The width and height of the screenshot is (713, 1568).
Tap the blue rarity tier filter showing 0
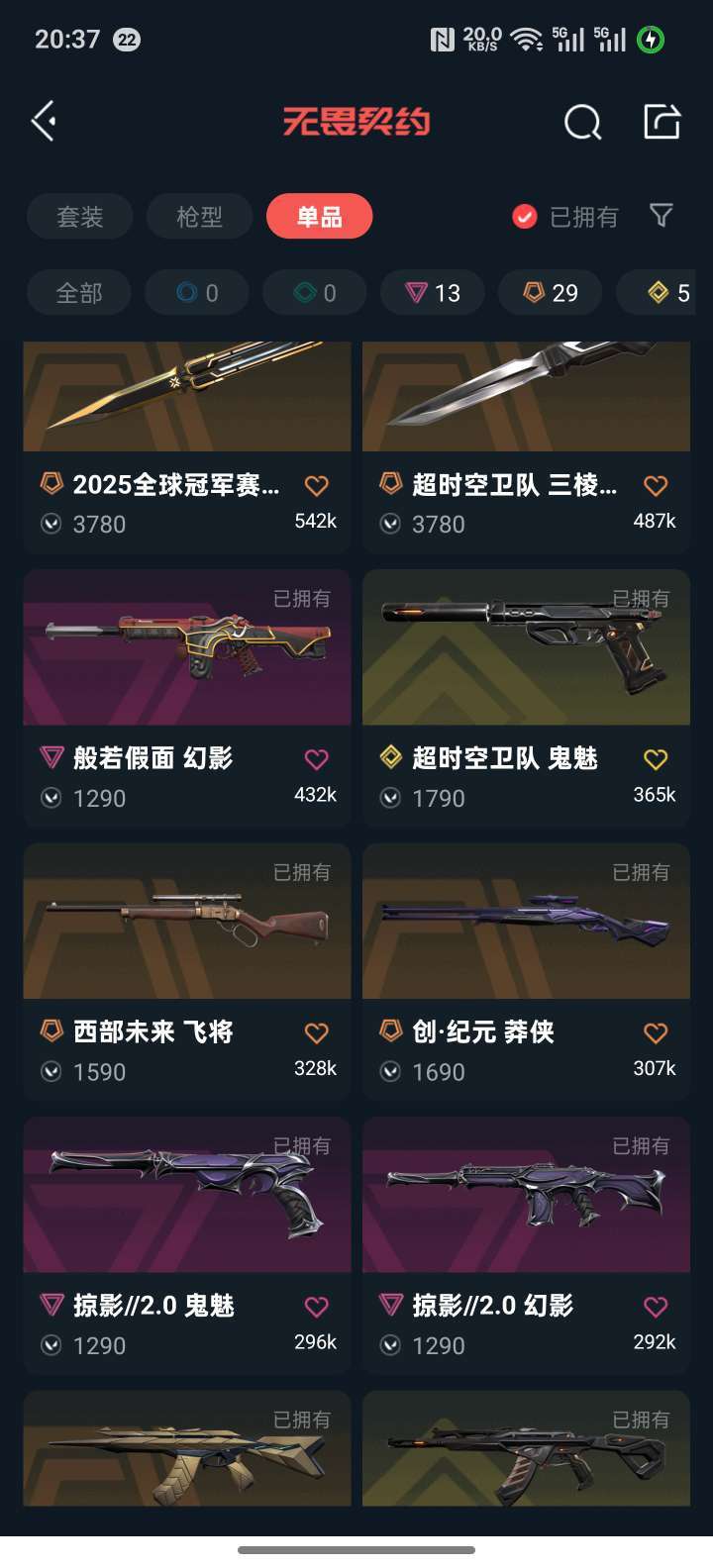coord(196,292)
